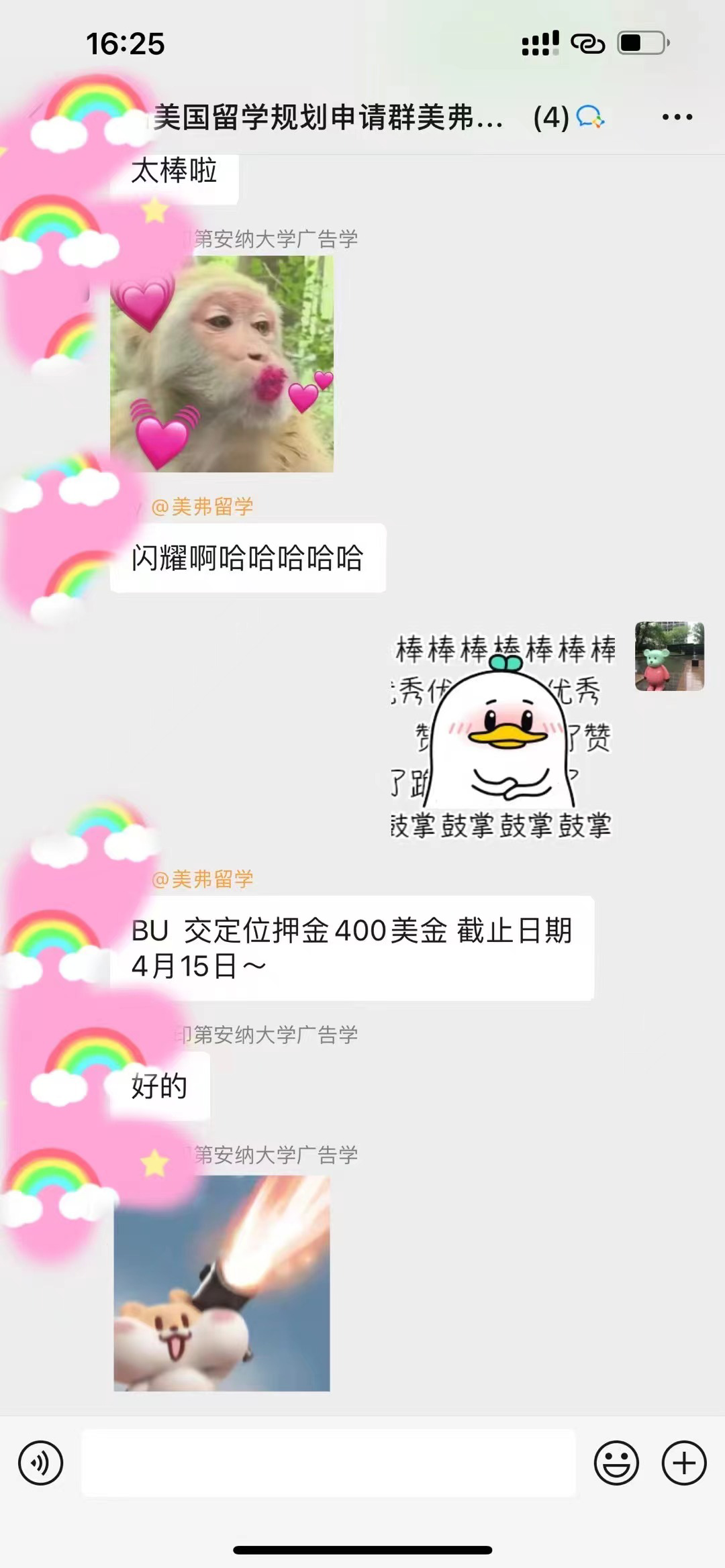The width and height of the screenshot is (725, 1568).
Task: Focus the message text field
Action: click(x=328, y=1463)
